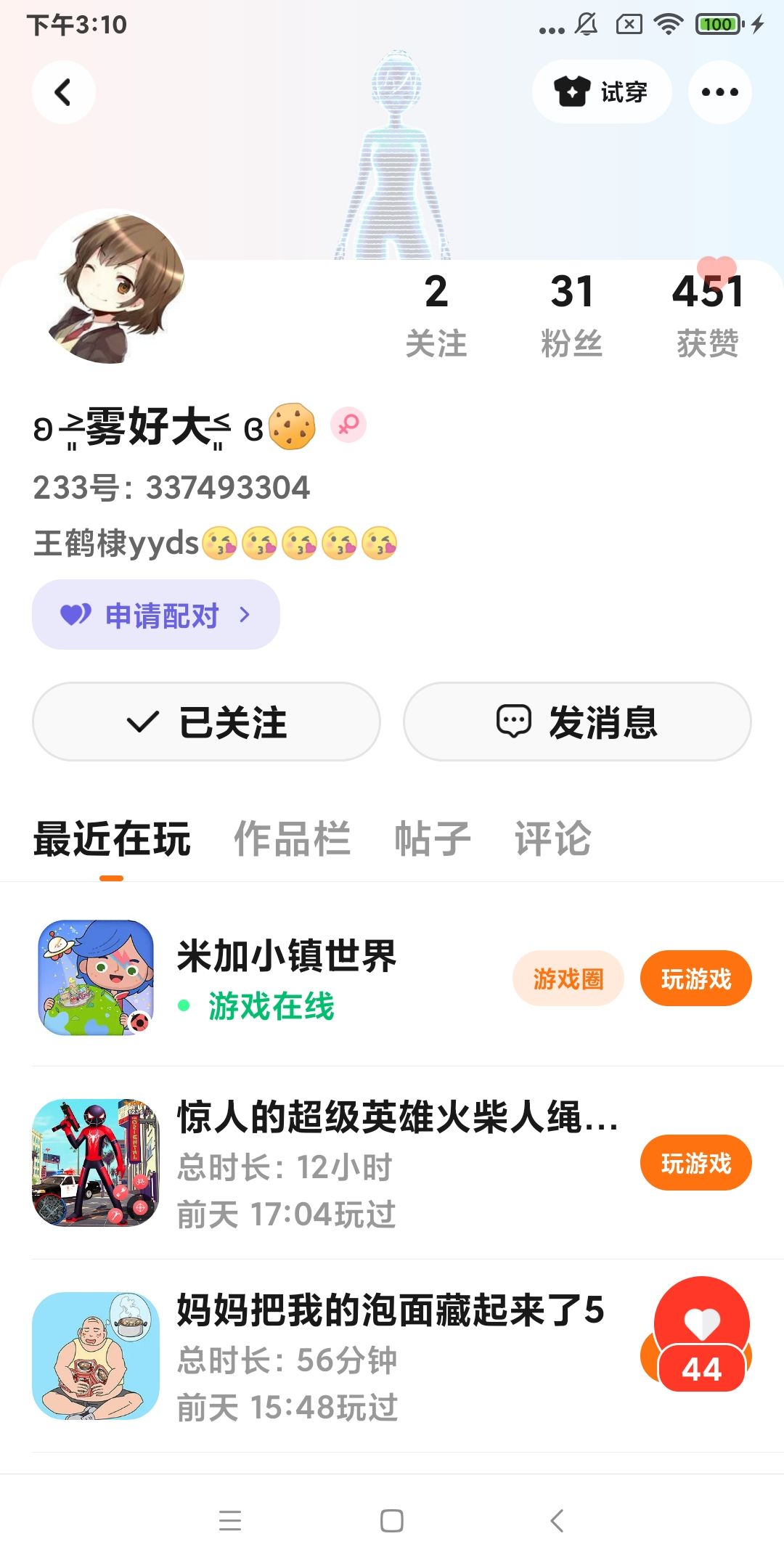Tap 申请配对 to request pairing

pos(156,615)
